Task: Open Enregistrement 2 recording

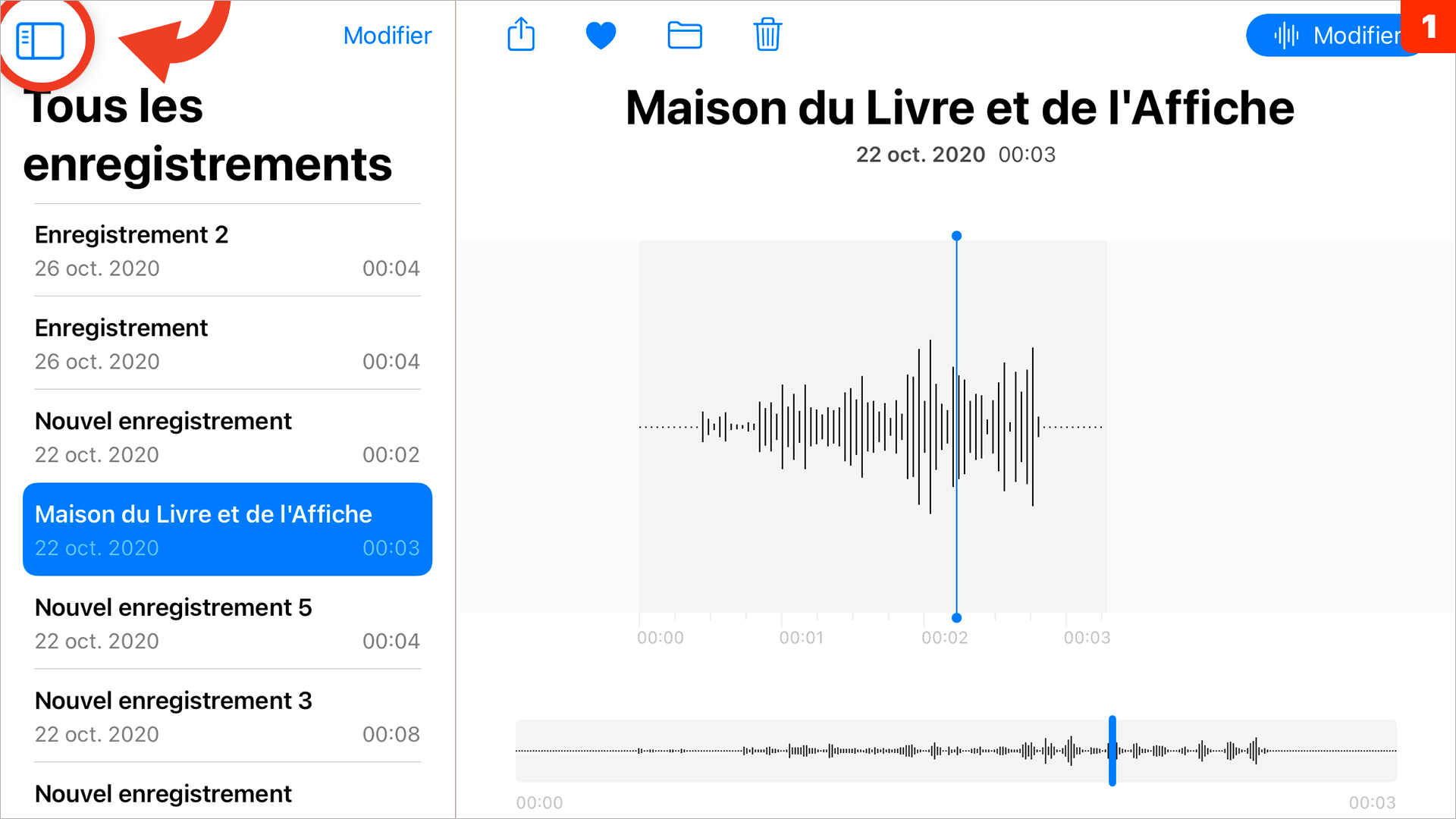Action: (227, 250)
